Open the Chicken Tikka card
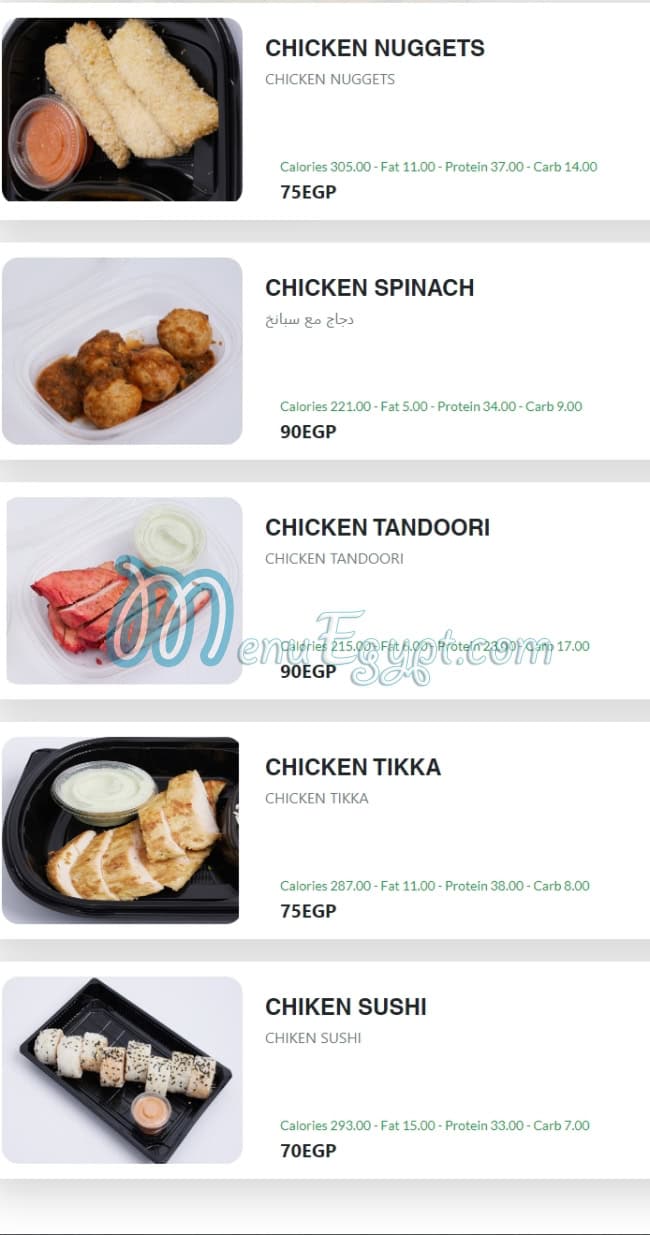Image resolution: width=650 pixels, height=1235 pixels. (352, 768)
